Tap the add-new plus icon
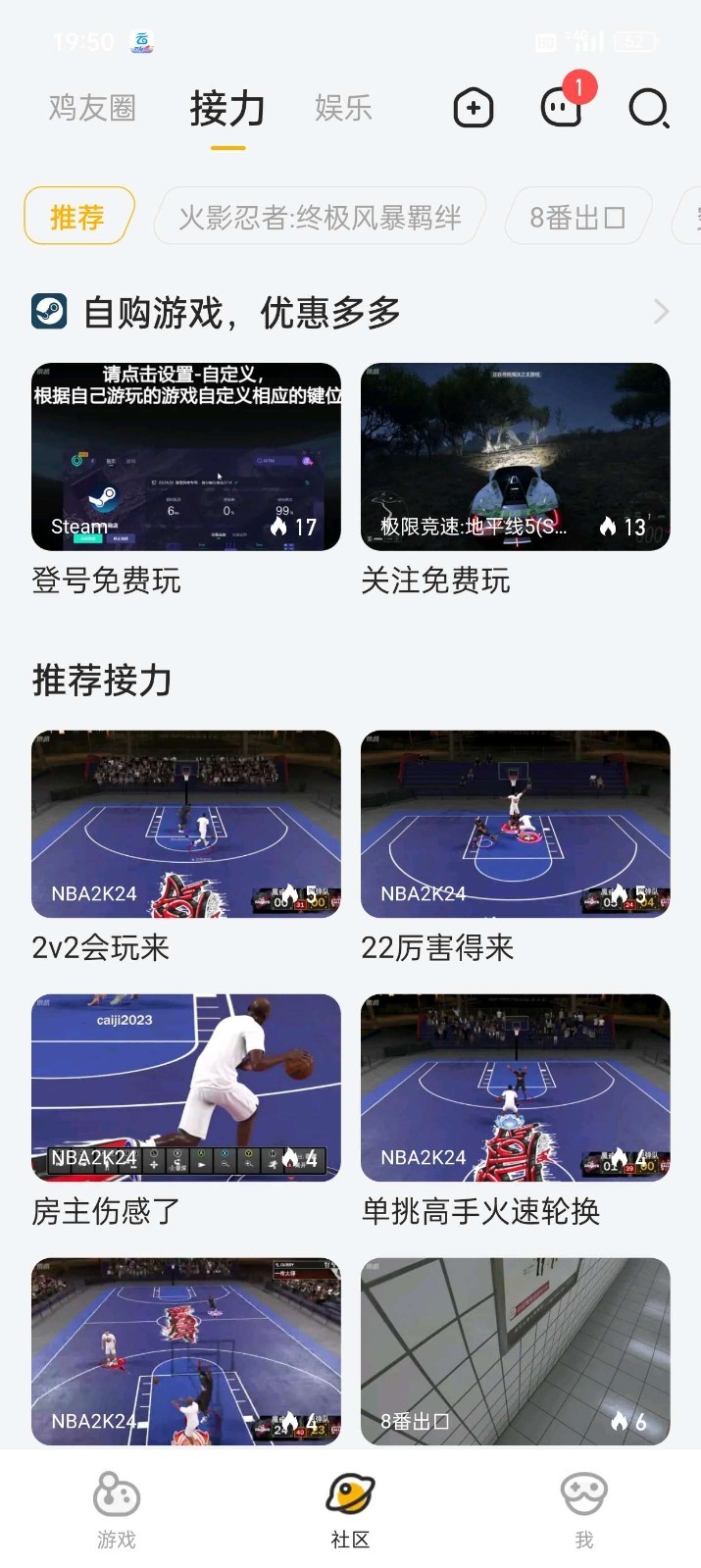This screenshot has height=1568, width=701. pyautogui.click(x=474, y=108)
